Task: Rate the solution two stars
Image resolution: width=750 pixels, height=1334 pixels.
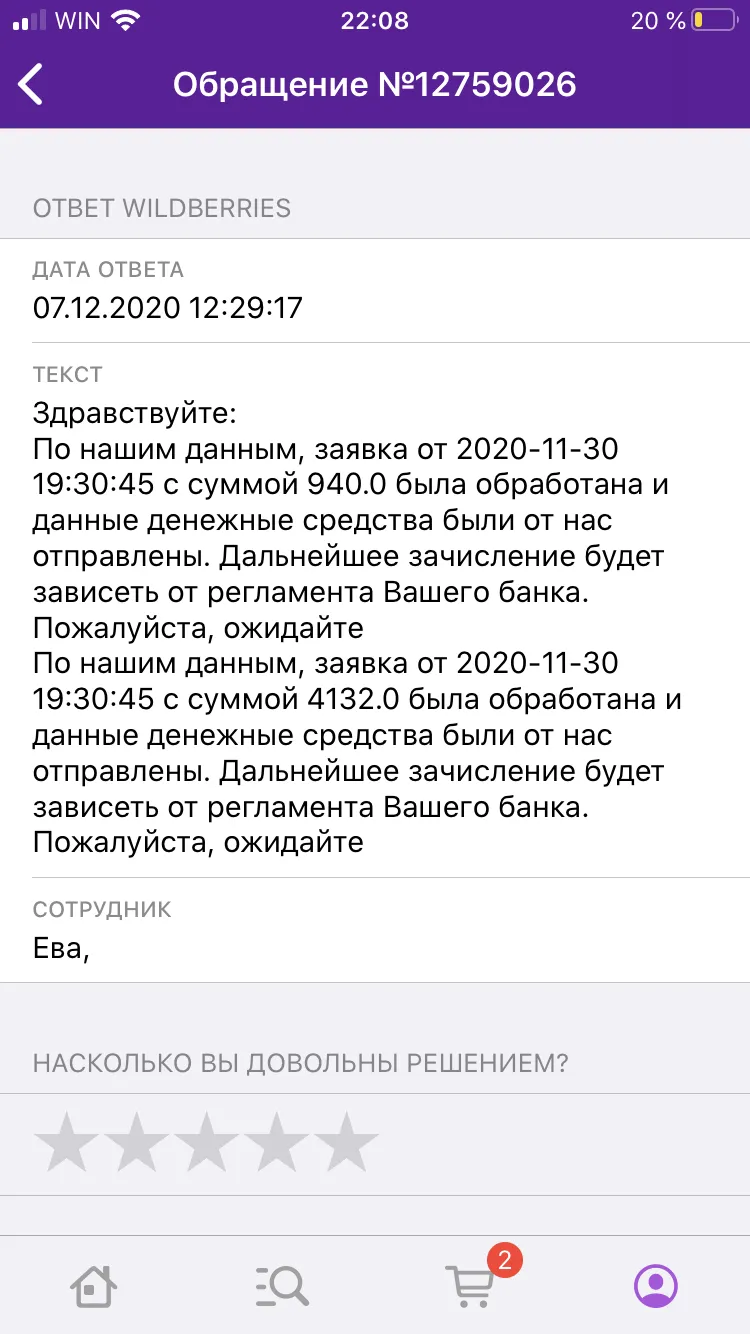Action: tap(137, 1142)
